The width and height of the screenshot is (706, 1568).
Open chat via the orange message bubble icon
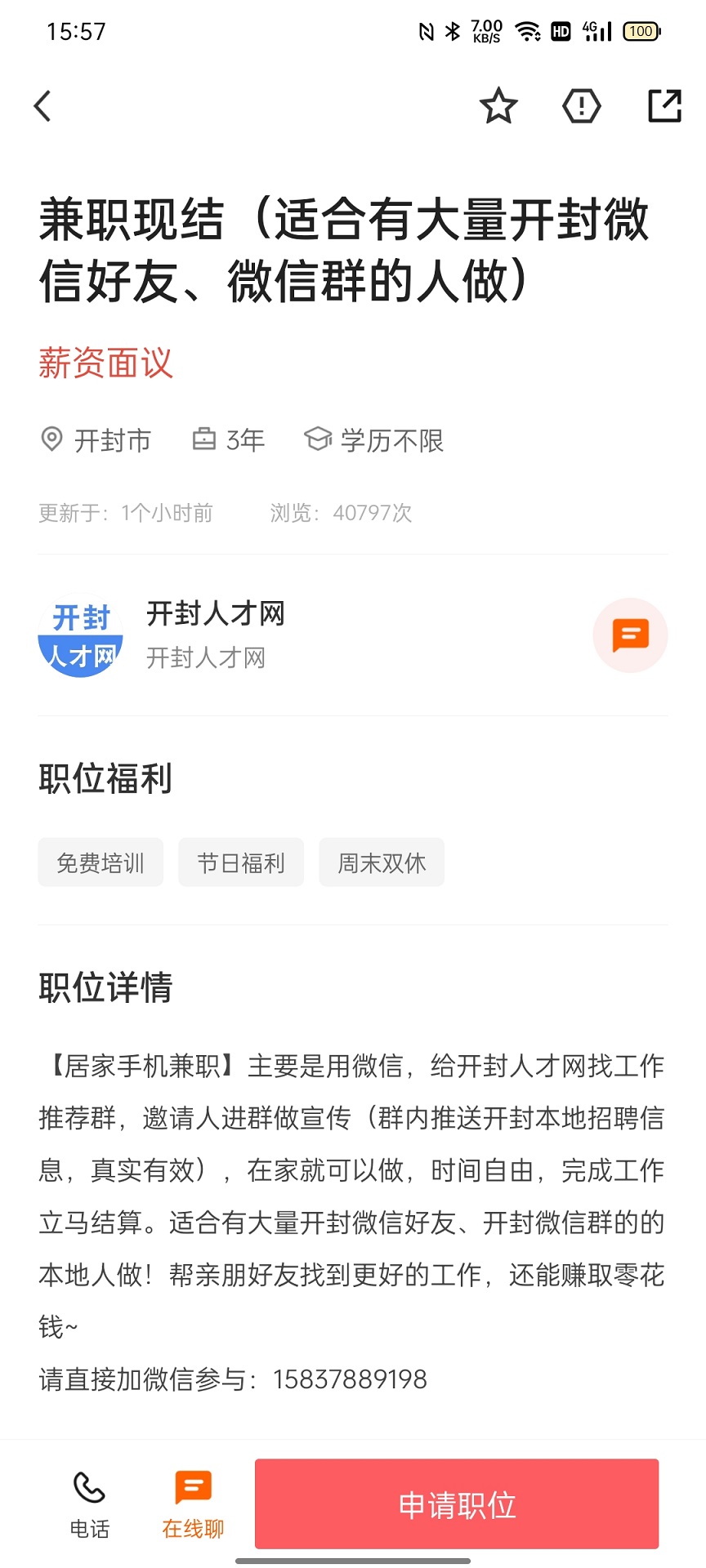click(630, 635)
